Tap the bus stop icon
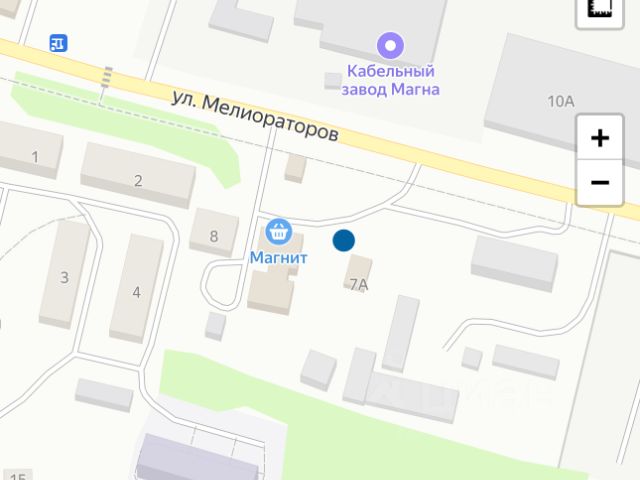640x480 pixels. tap(59, 43)
